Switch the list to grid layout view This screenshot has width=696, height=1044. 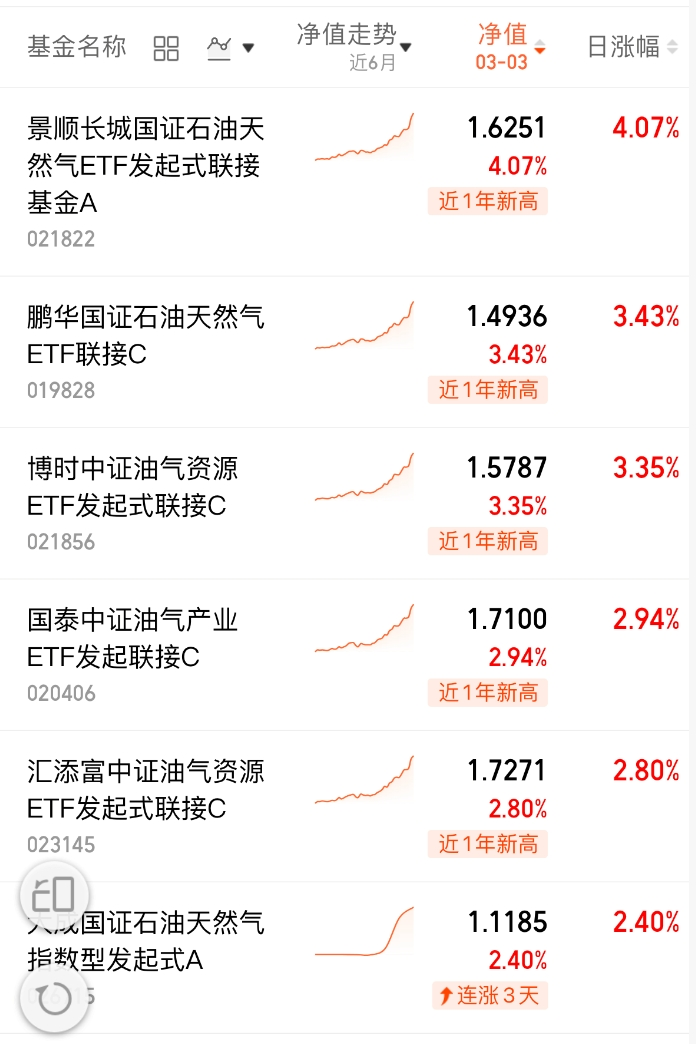point(166,47)
